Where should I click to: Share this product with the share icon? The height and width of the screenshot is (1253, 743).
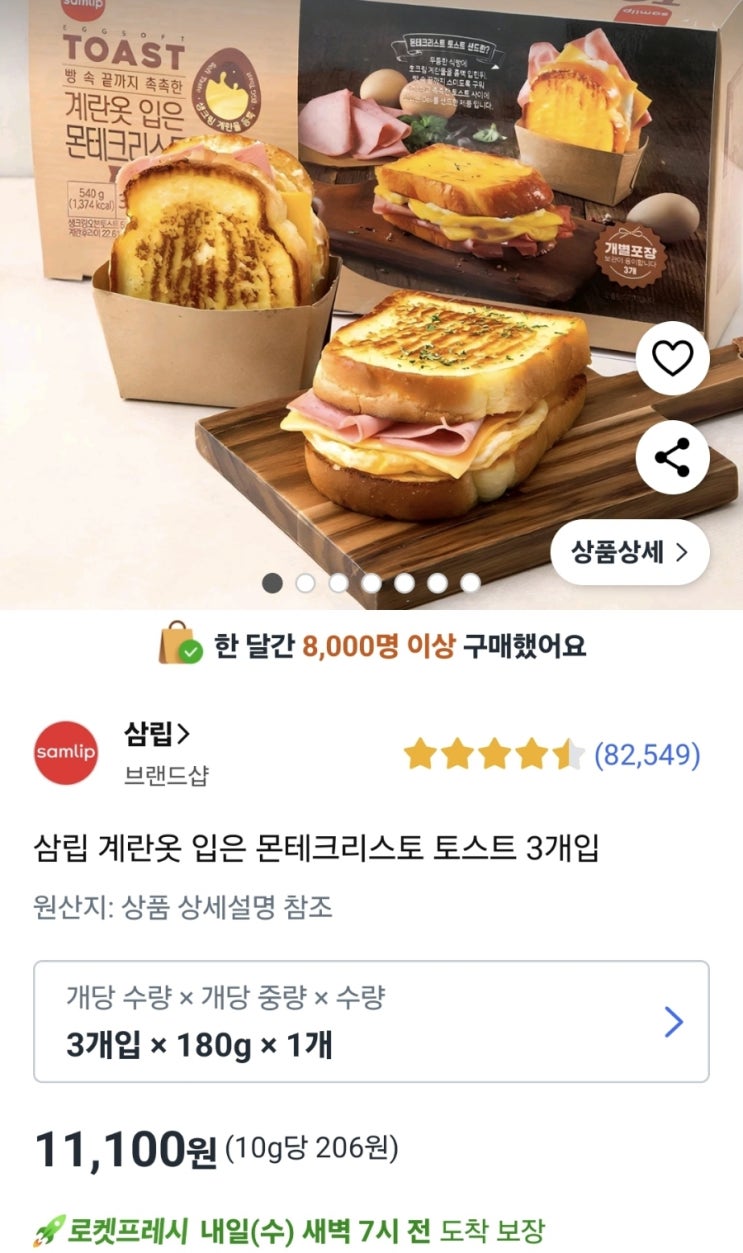[672, 458]
